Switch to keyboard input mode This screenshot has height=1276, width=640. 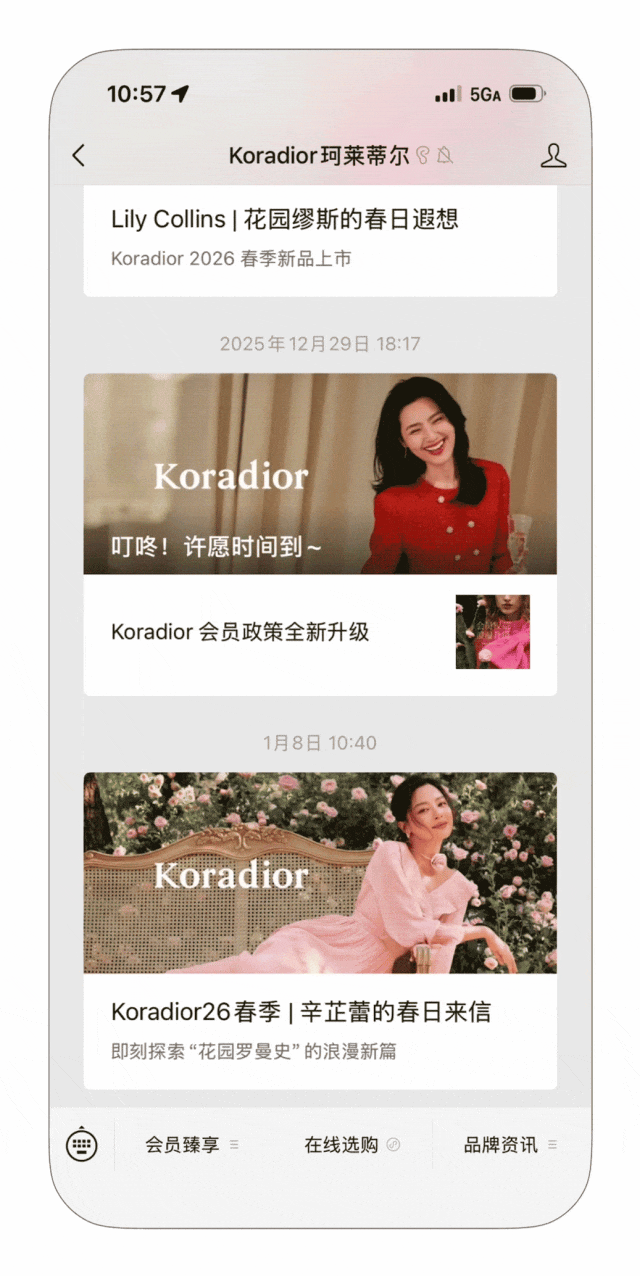[x=82, y=1144]
